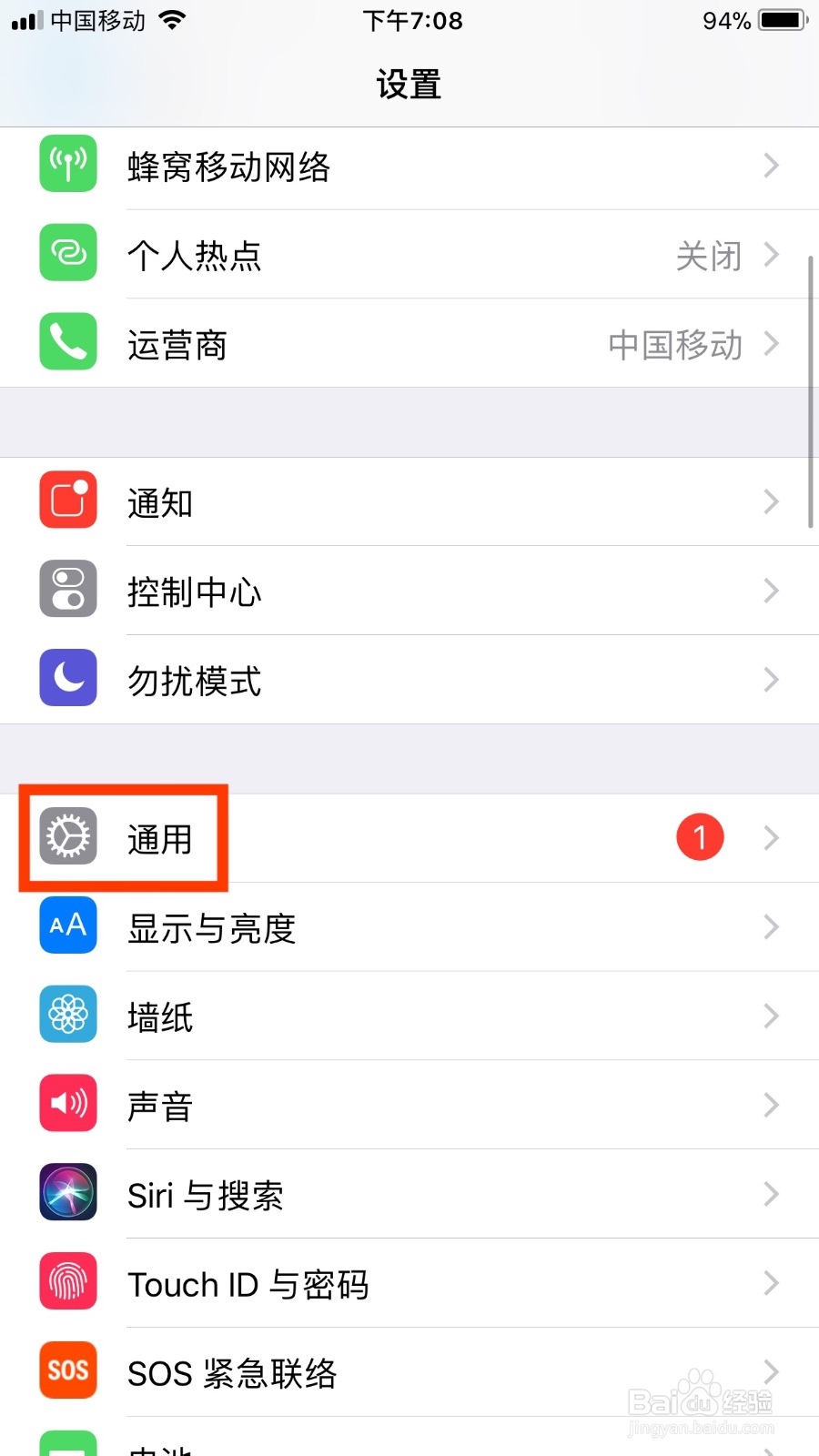Expand the 通知 row chevron
The height and width of the screenshot is (1456, 819).
pos(771,500)
